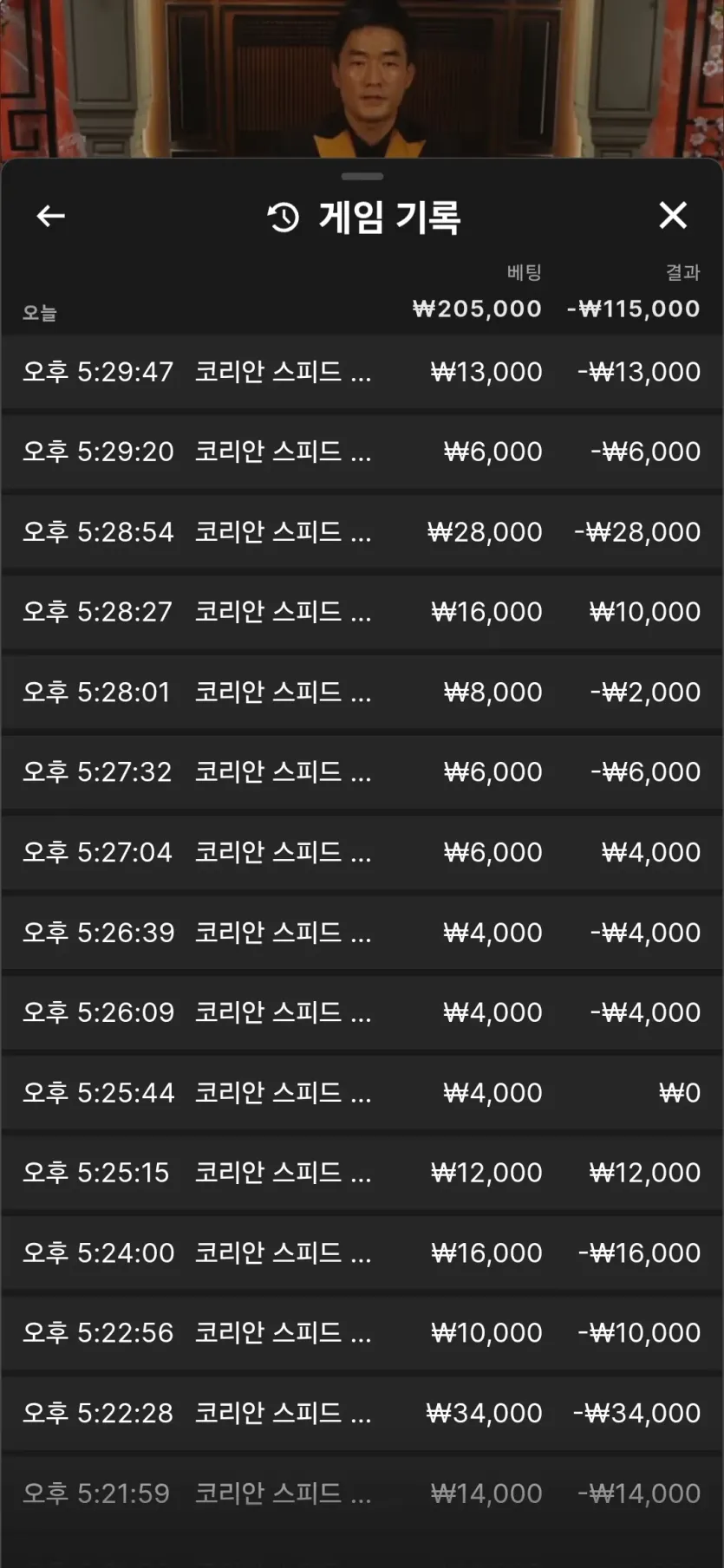Open the 오후 5:21:59 game record
Screen dimensions: 724x1568
coord(362,1493)
